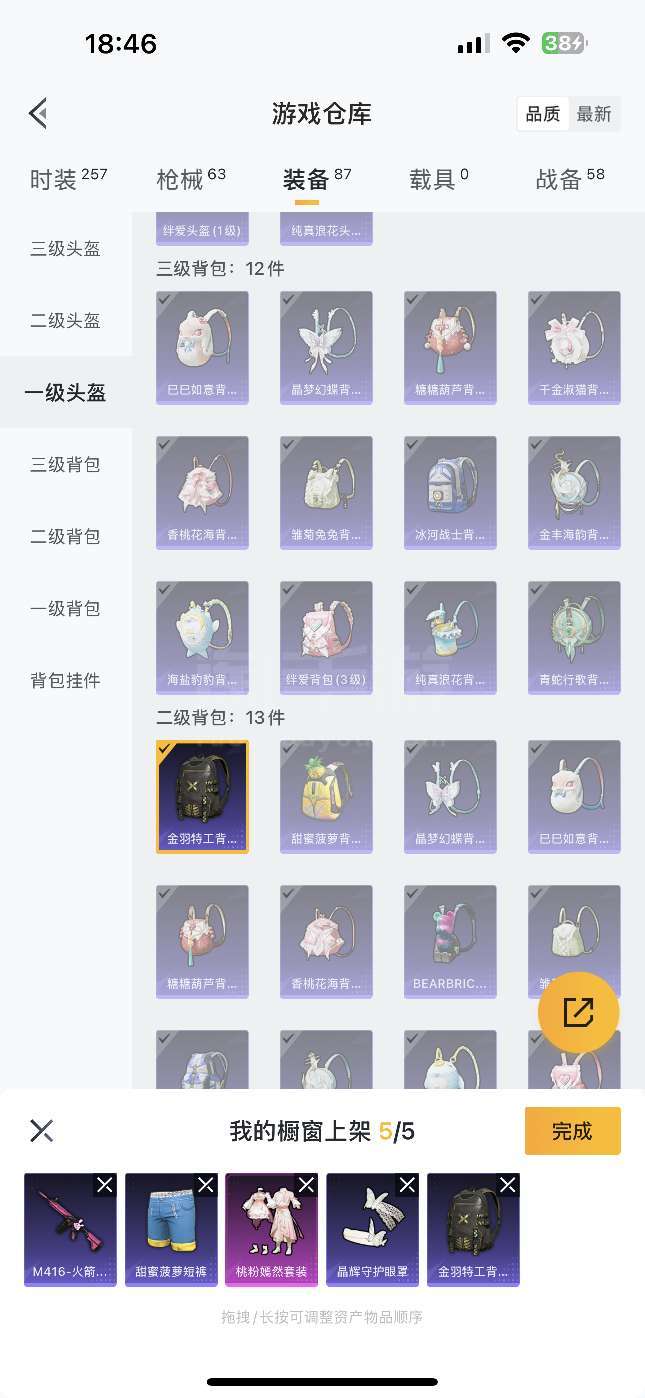Jump to 背包挂件 in the side menu
Image resolution: width=645 pixels, height=1398 pixels.
[x=65, y=681]
